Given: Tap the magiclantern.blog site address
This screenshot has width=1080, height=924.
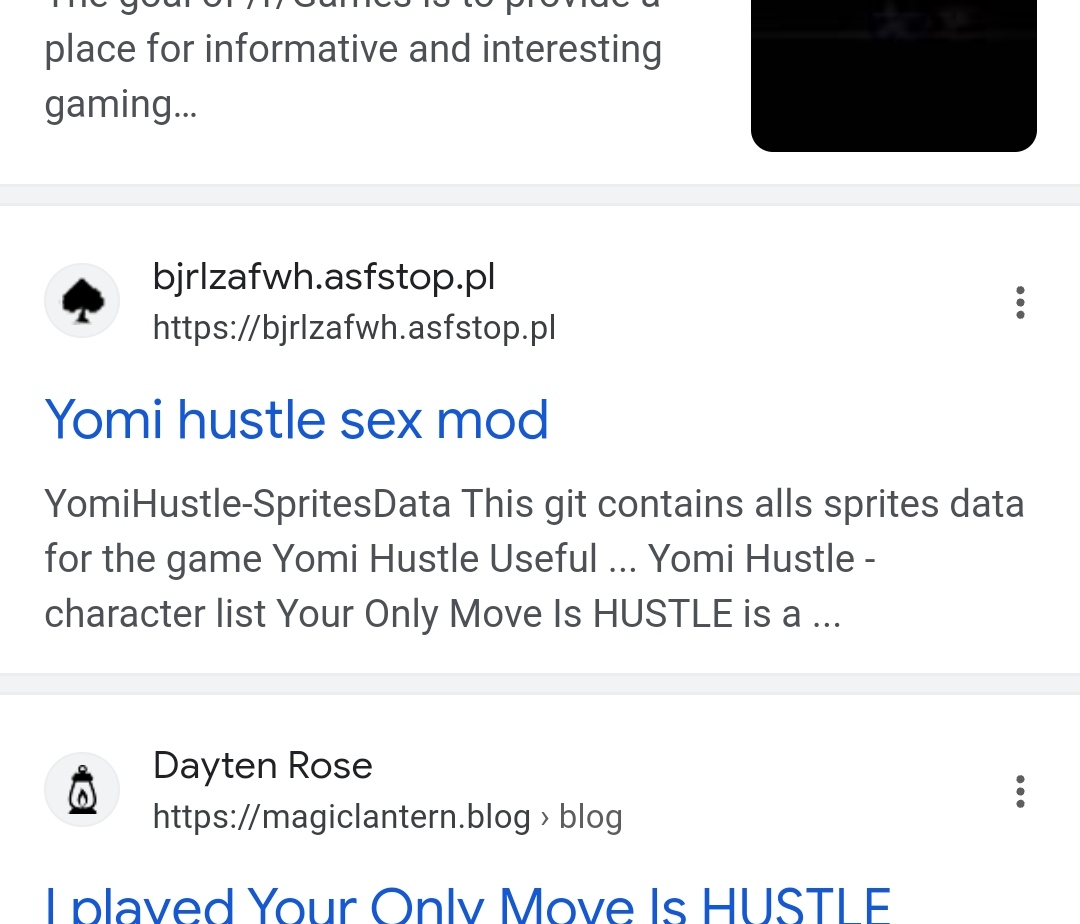Looking at the screenshot, I should pyautogui.click(x=387, y=817).
